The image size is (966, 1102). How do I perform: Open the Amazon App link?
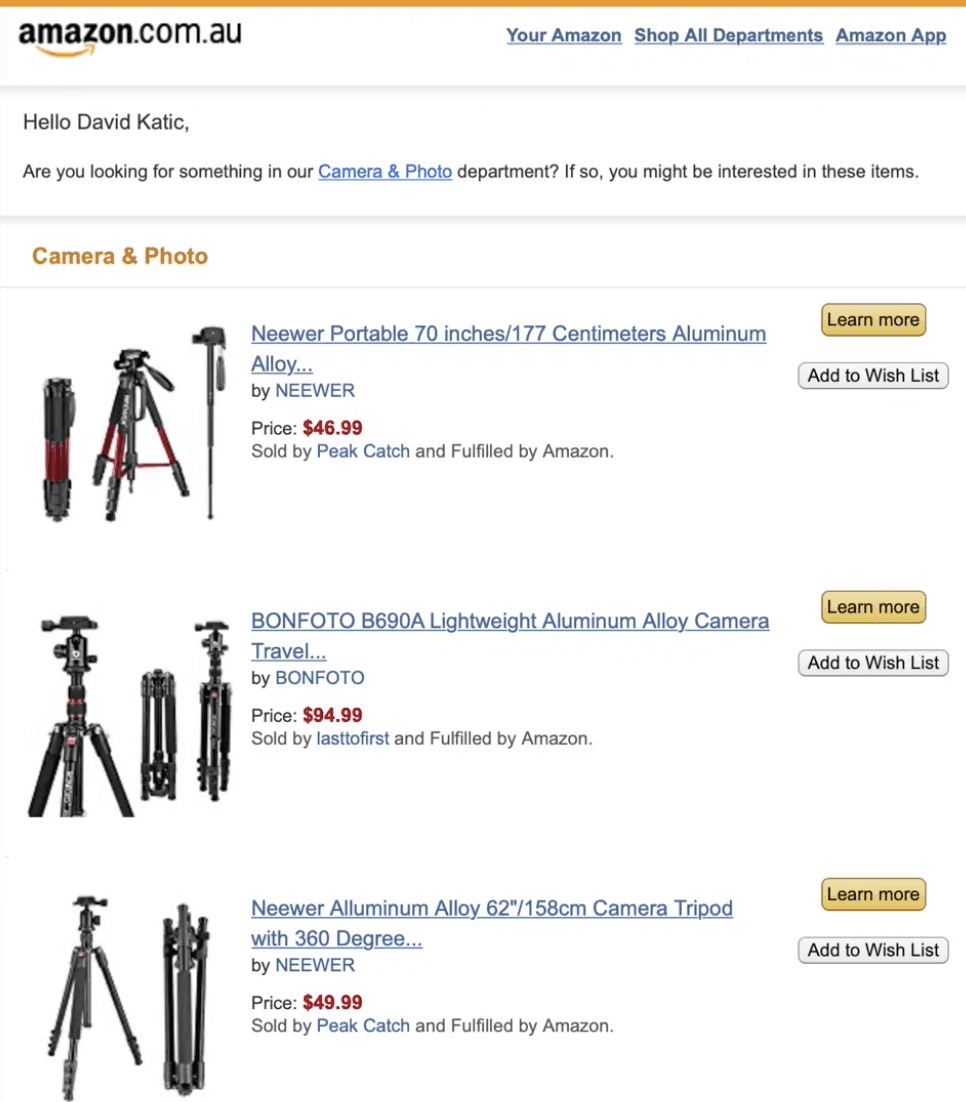point(890,35)
